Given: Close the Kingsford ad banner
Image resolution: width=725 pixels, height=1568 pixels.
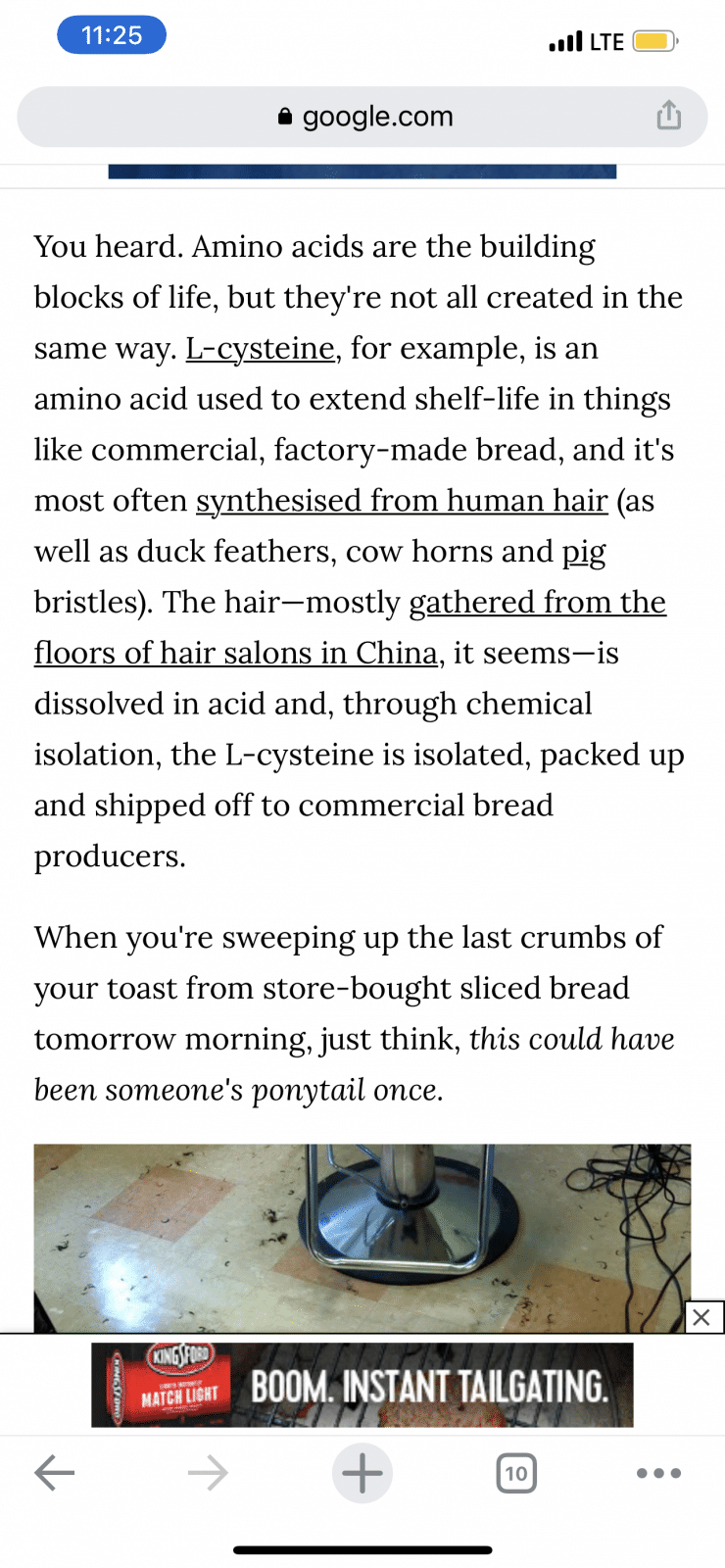Looking at the screenshot, I should click(701, 1317).
